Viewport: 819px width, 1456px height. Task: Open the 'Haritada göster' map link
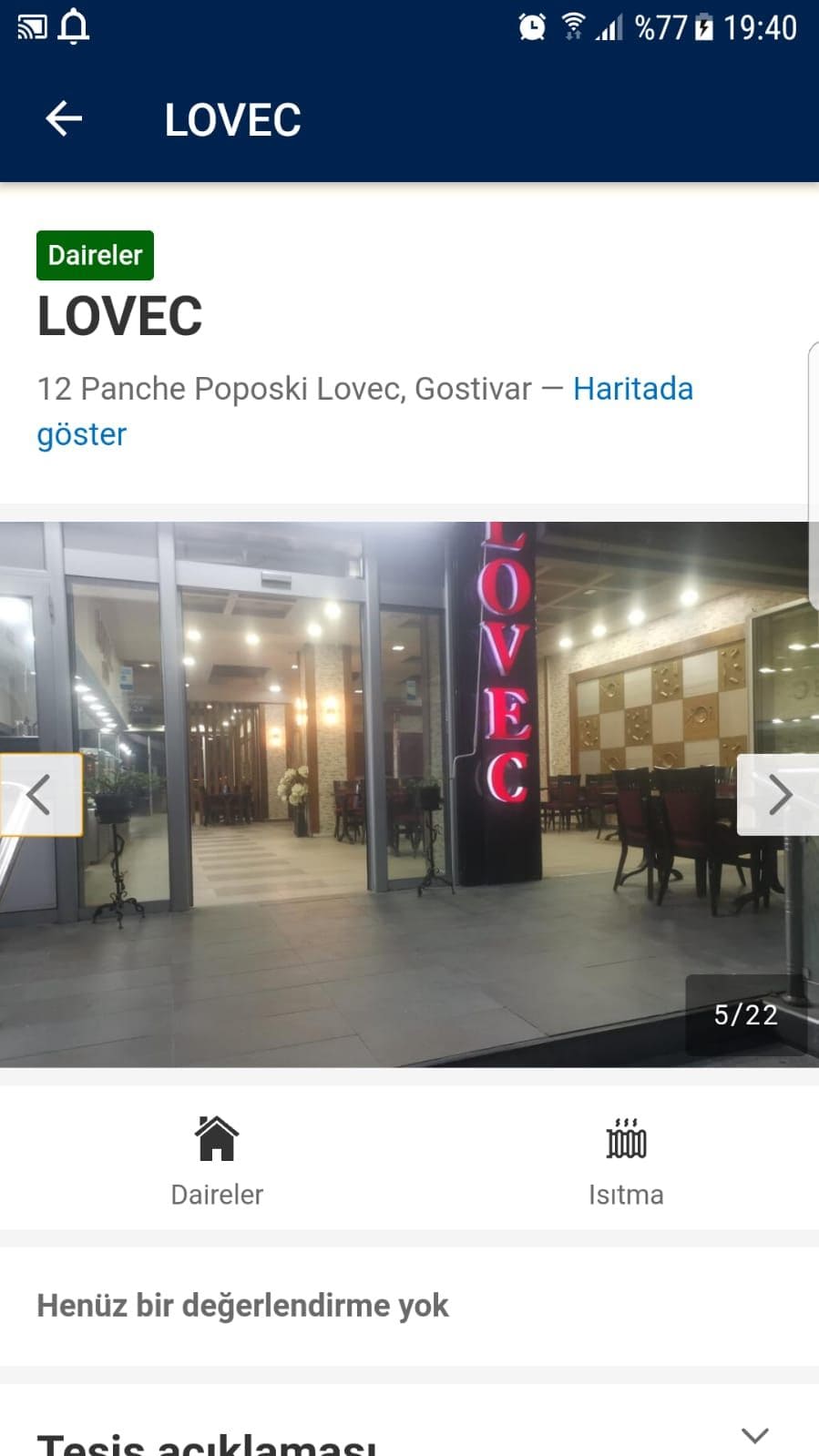tap(632, 390)
